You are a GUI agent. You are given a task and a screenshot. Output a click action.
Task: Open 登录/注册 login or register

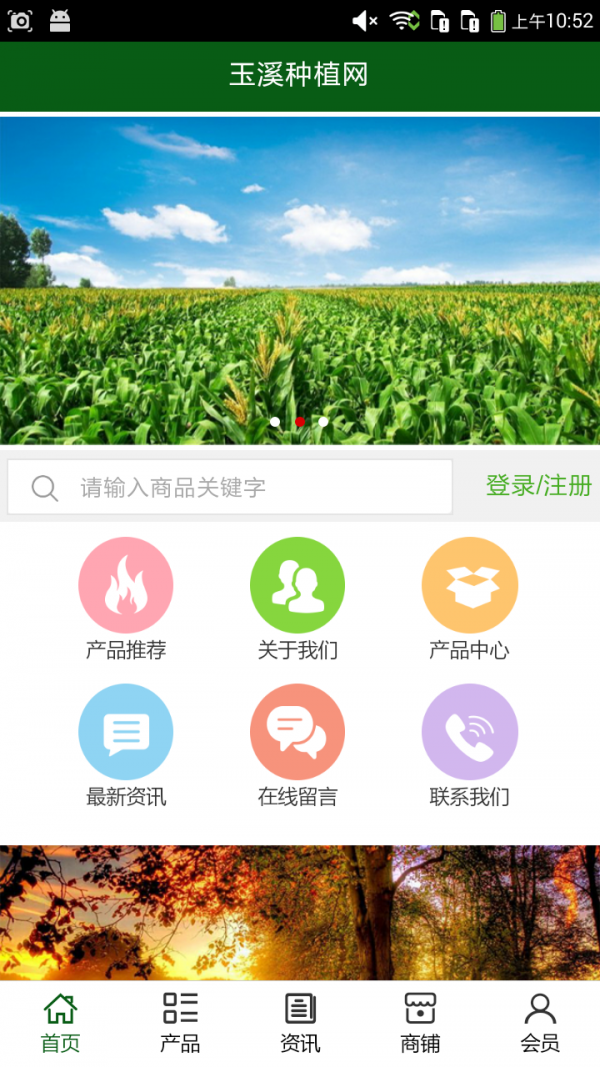[x=538, y=486]
